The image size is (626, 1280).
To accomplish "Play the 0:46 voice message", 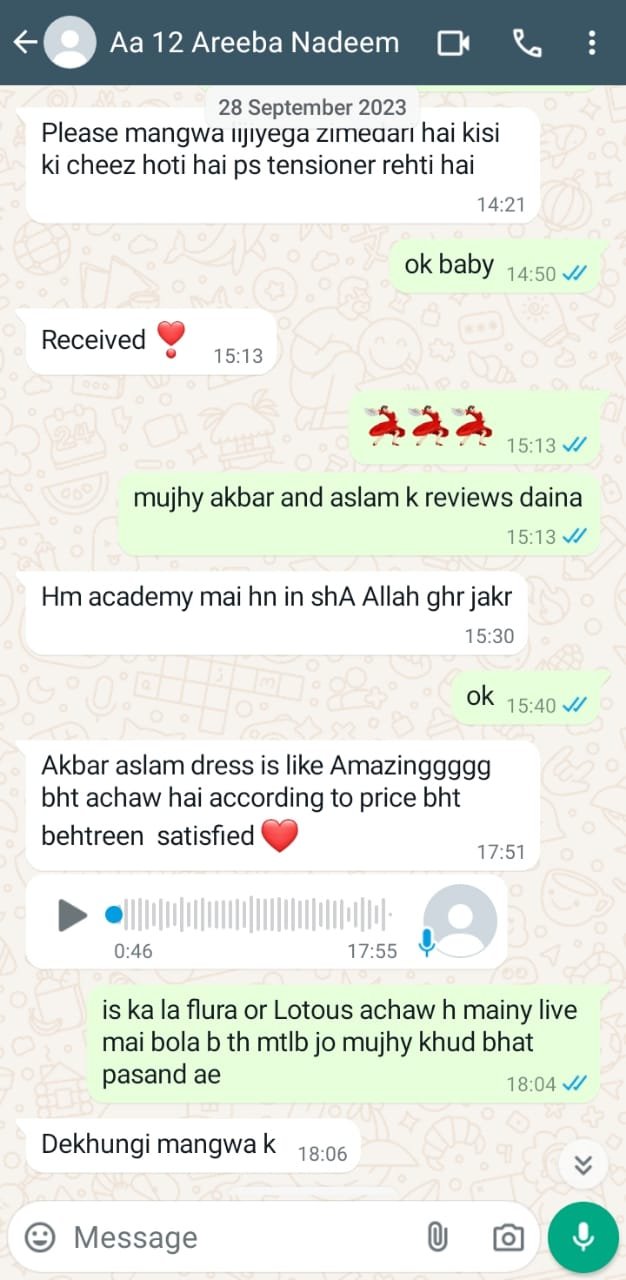I will click(72, 914).
